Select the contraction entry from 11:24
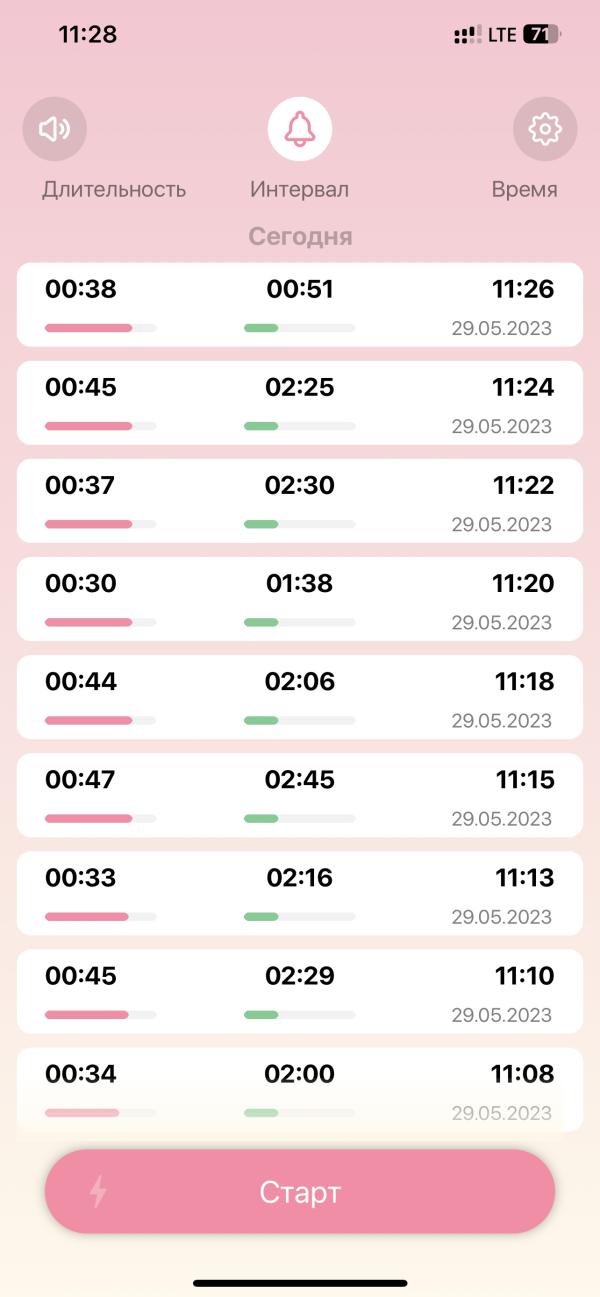Image resolution: width=600 pixels, height=1297 pixels. (x=300, y=403)
